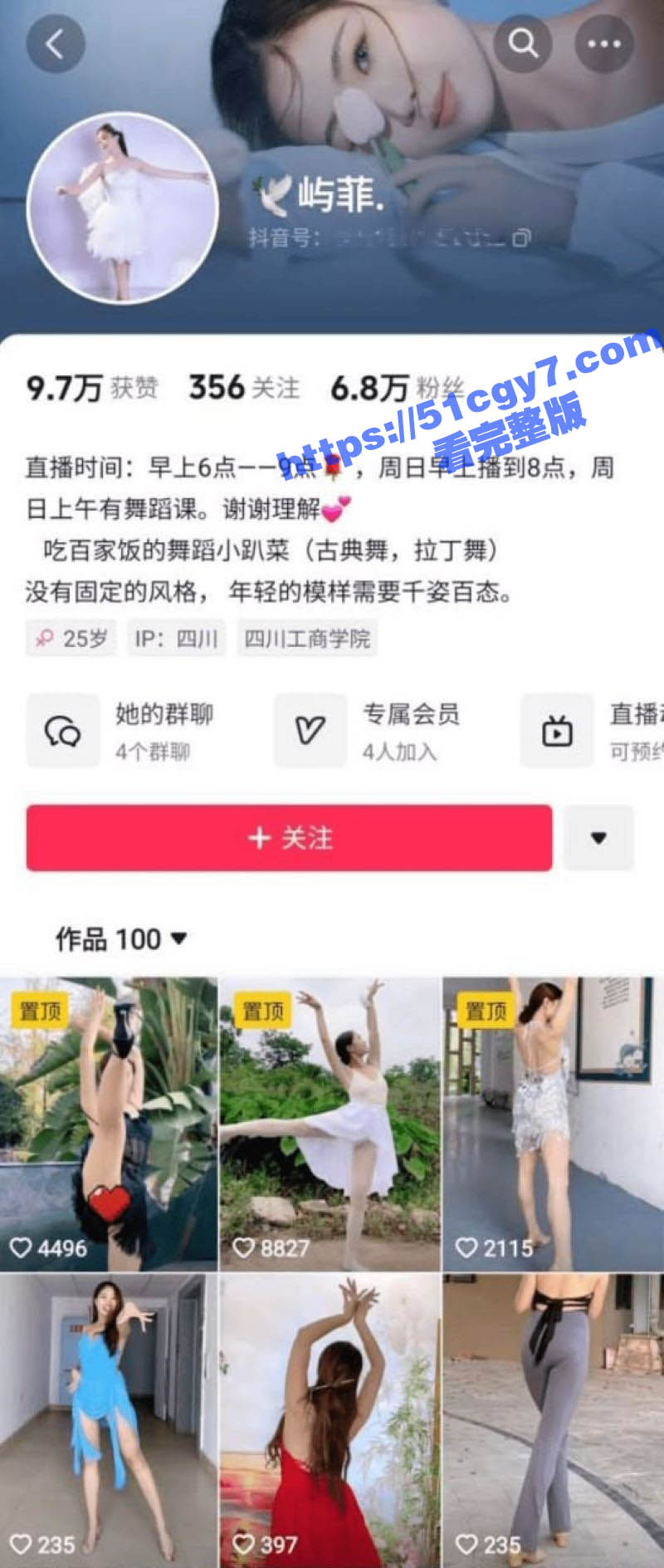
Task: Open the three-dot more options menu
Action: pos(603,43)
